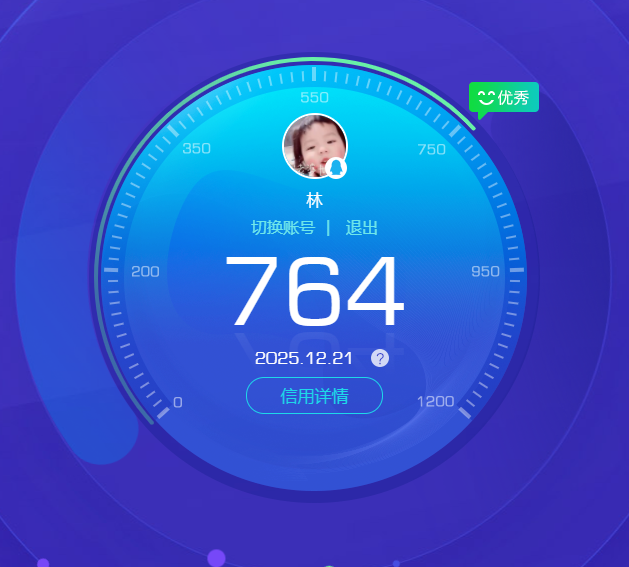
Task: Open the 信用详情 credit details
Action: click(x=314, y=396)
